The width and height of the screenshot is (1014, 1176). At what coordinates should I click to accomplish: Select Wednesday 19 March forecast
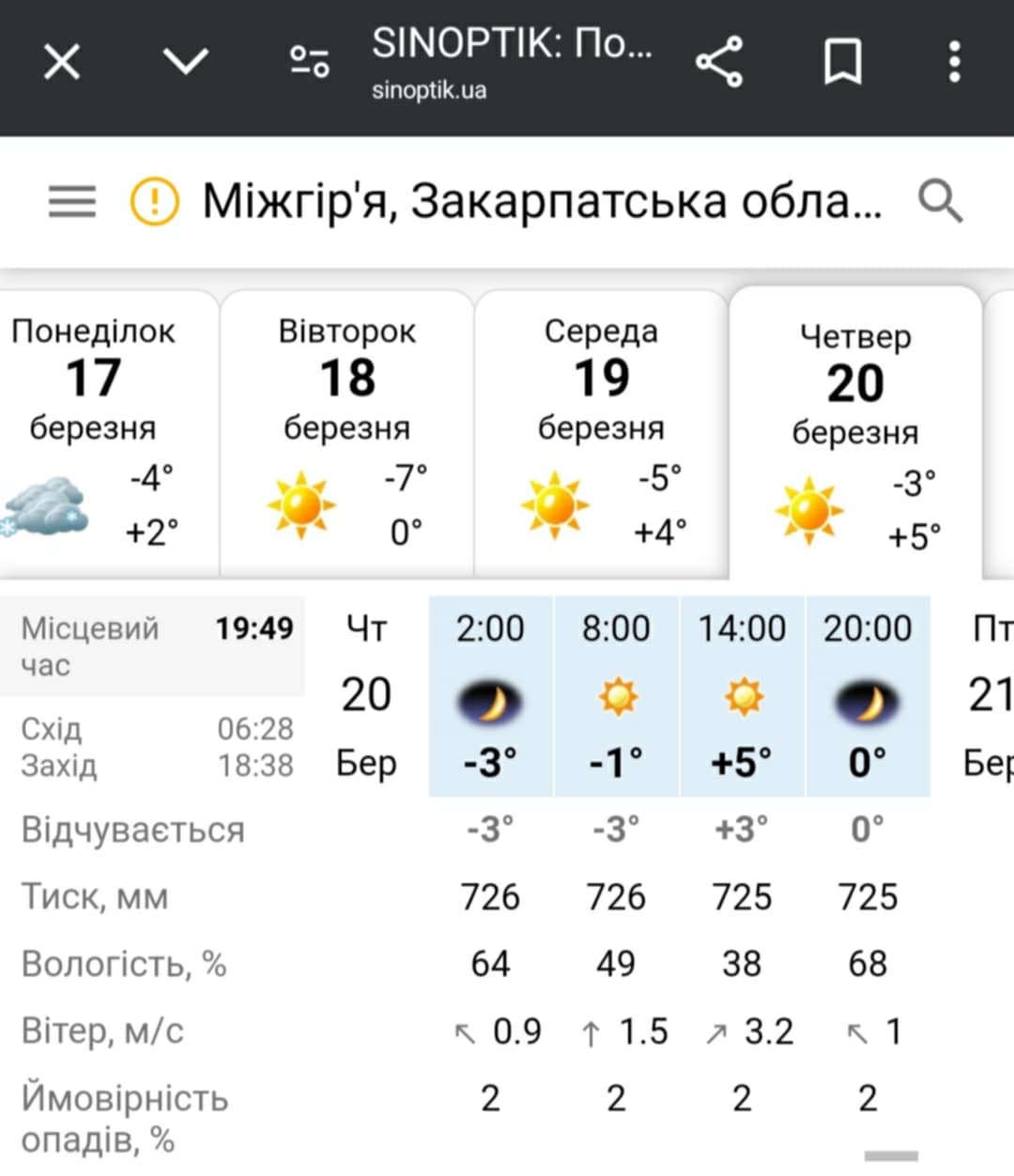(601, 432)
